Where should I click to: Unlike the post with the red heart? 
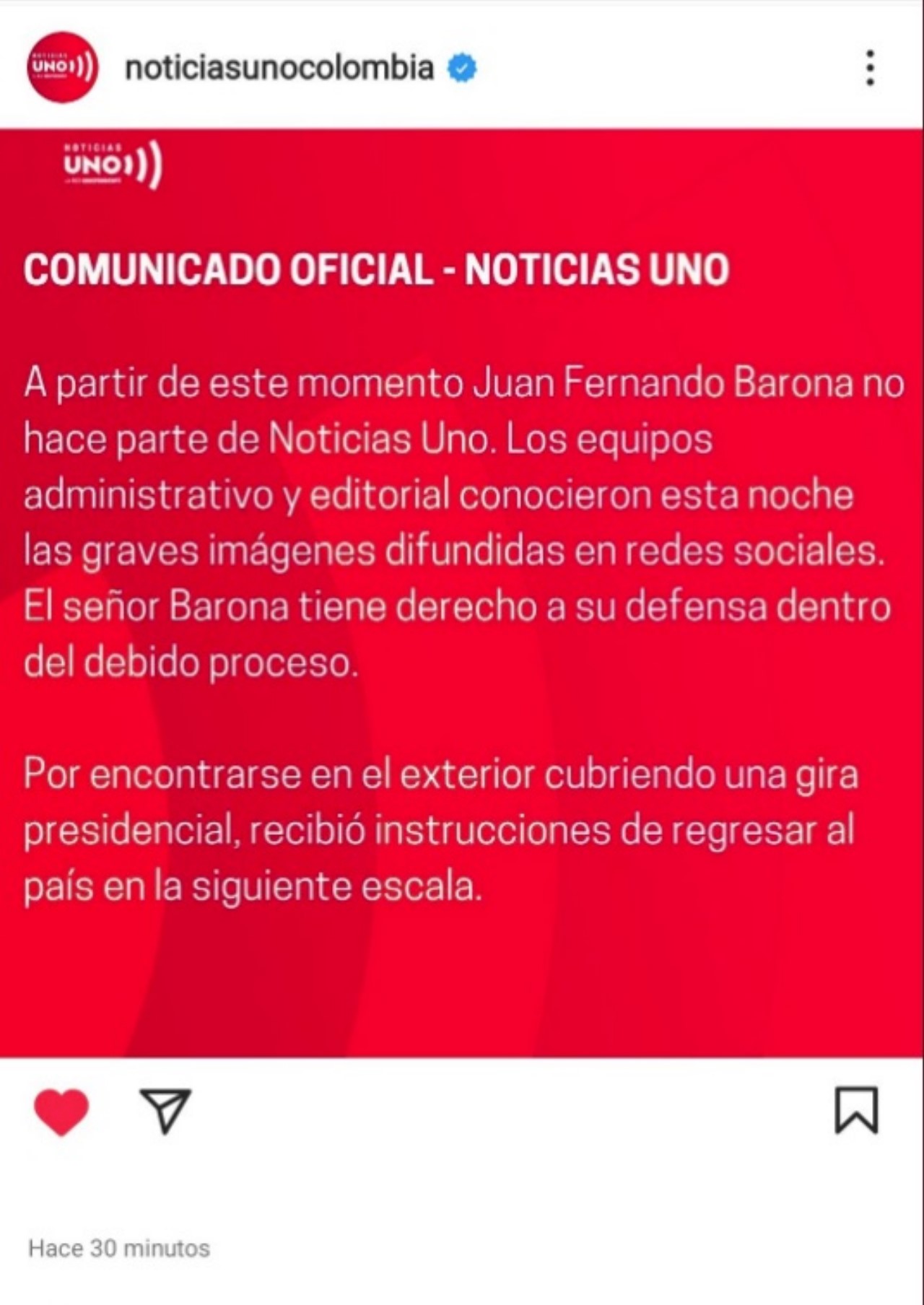click(x=61, y=1112)
